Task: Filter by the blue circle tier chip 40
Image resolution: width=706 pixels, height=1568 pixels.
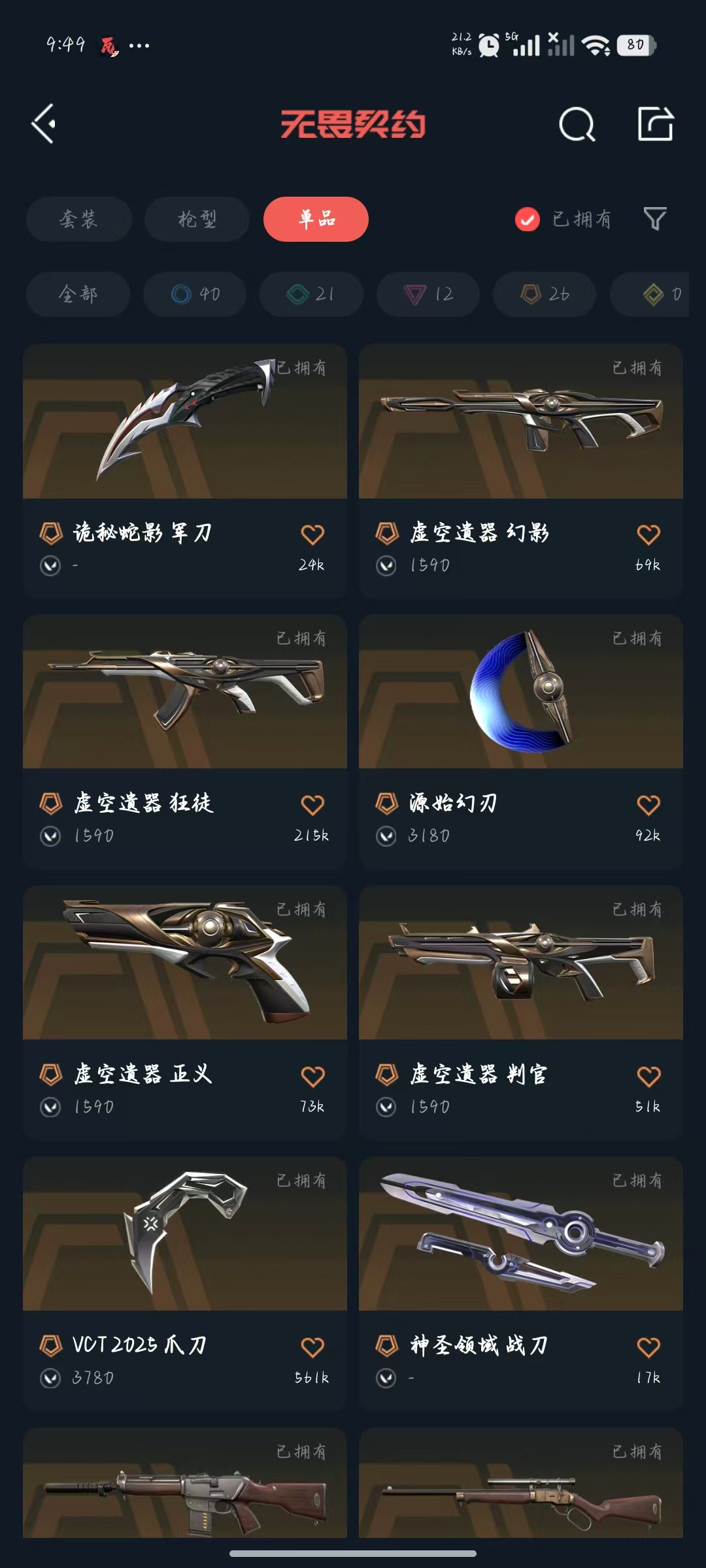Action: (195, 294)
